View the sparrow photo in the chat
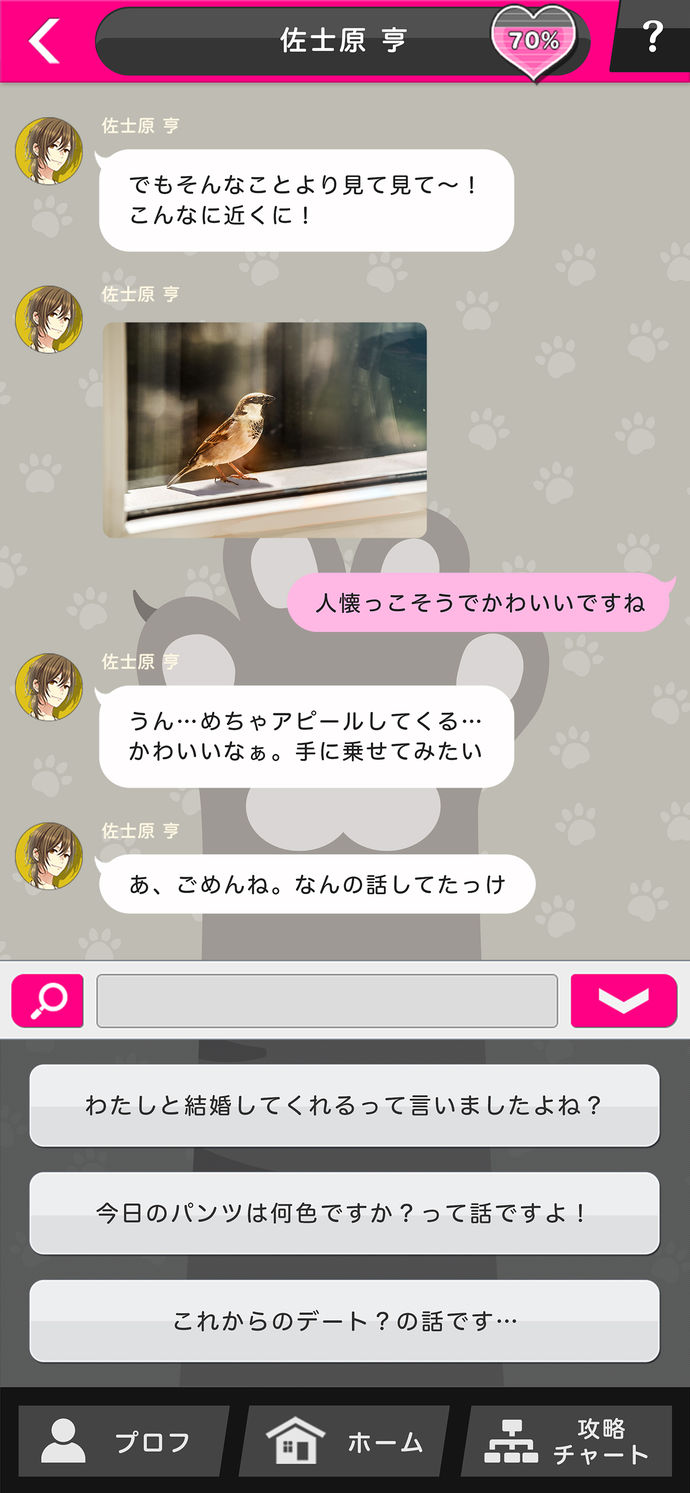Viewport: 690px width, 1493px height. [265, 430]
